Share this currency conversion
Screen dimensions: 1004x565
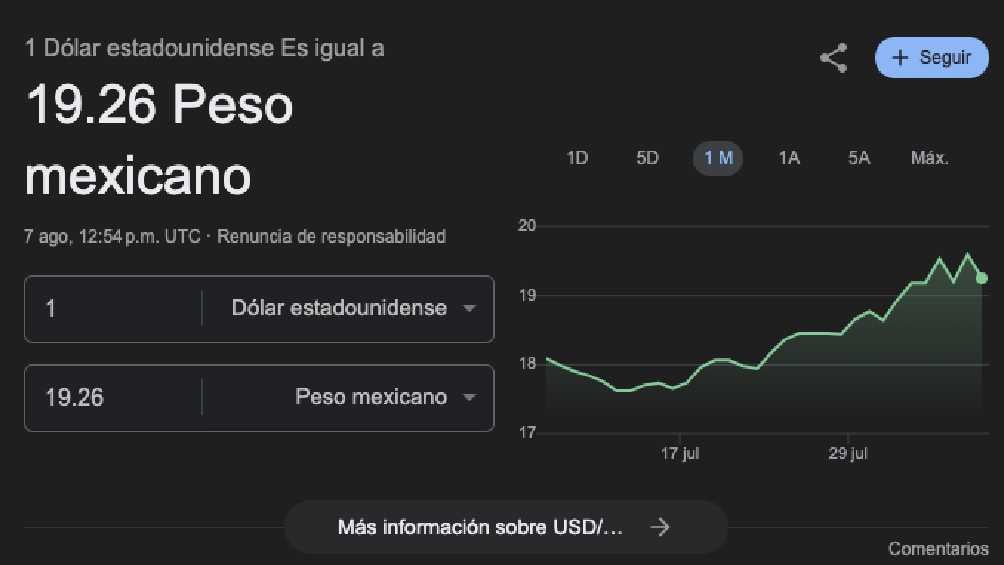833,58
